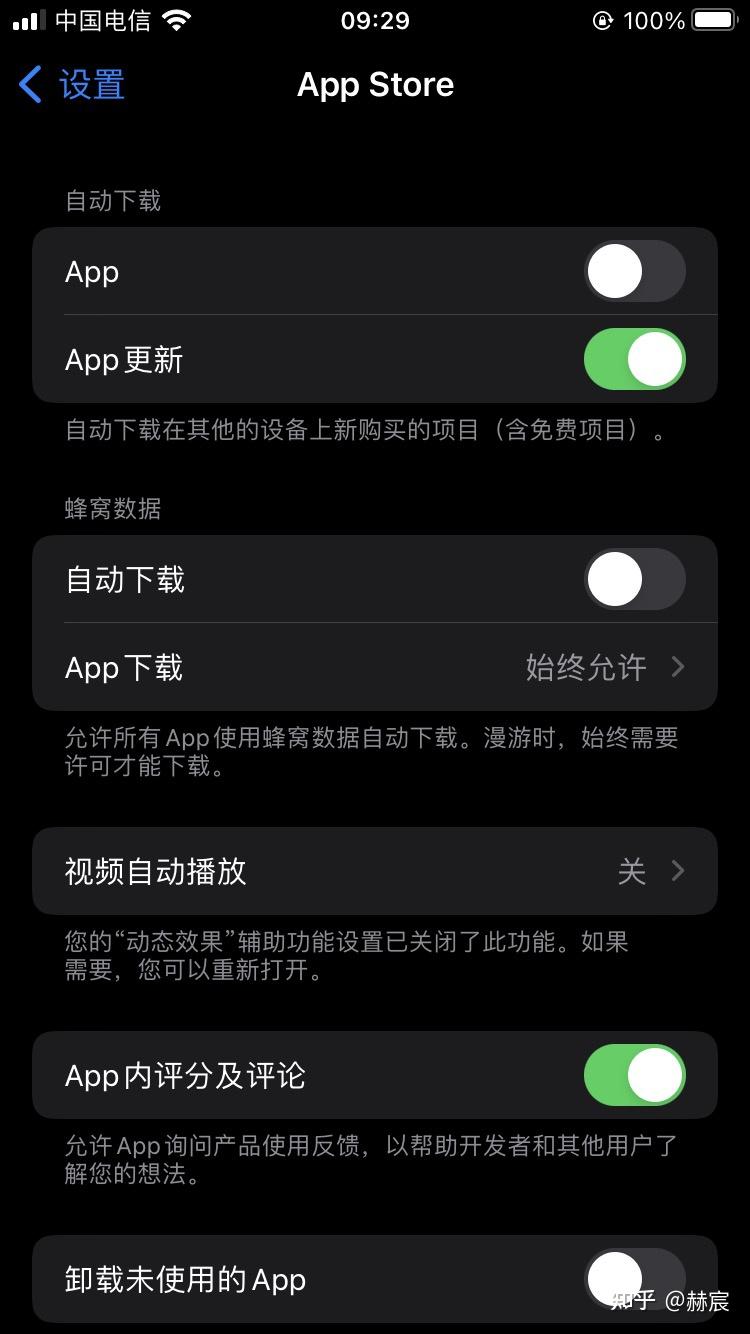Enable automatic App downloads toggle

(x=634, y=272)
